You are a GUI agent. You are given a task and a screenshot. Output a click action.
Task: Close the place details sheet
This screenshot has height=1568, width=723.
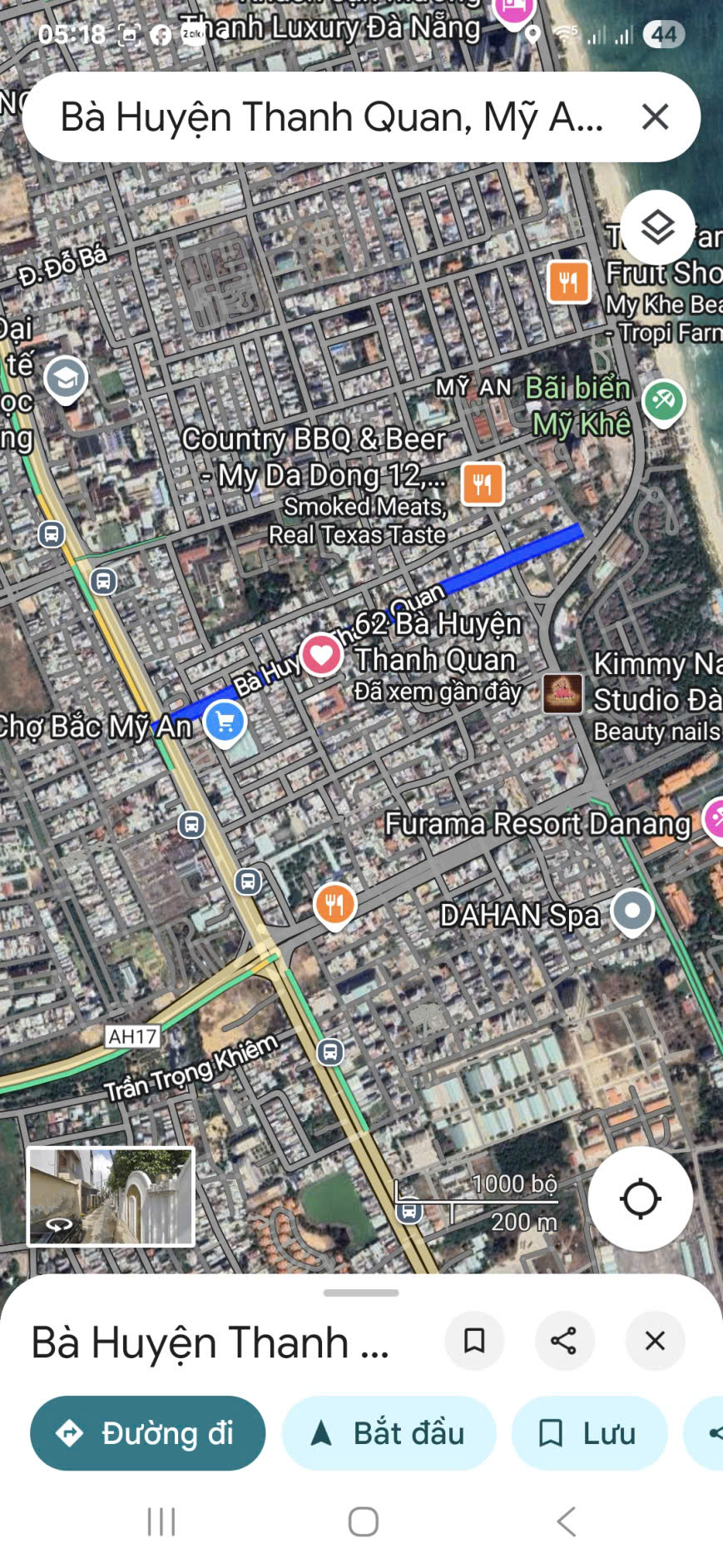655,1341
